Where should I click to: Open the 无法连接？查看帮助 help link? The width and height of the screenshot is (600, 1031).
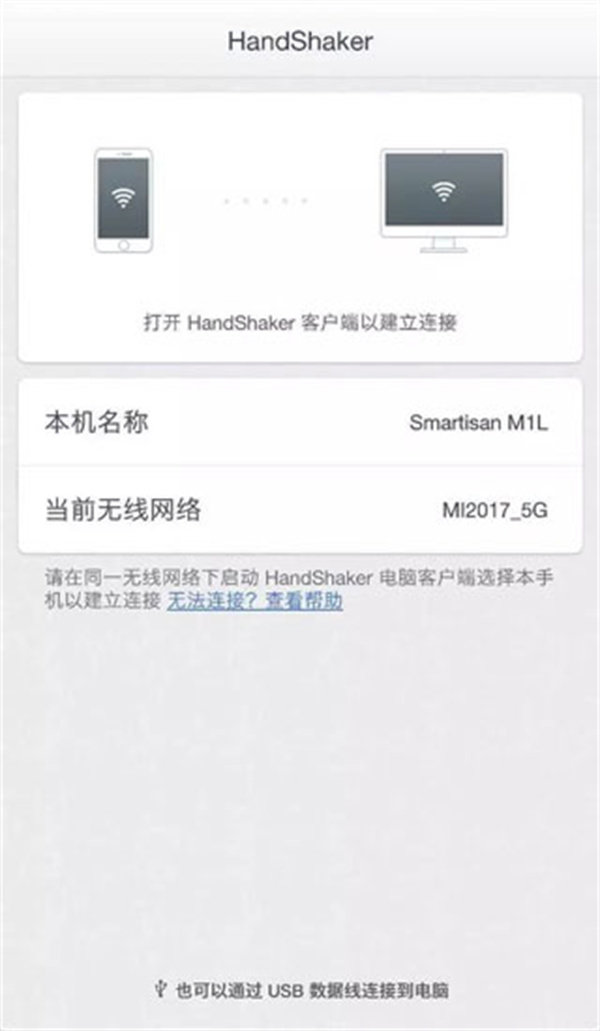(x=254, y=602)
